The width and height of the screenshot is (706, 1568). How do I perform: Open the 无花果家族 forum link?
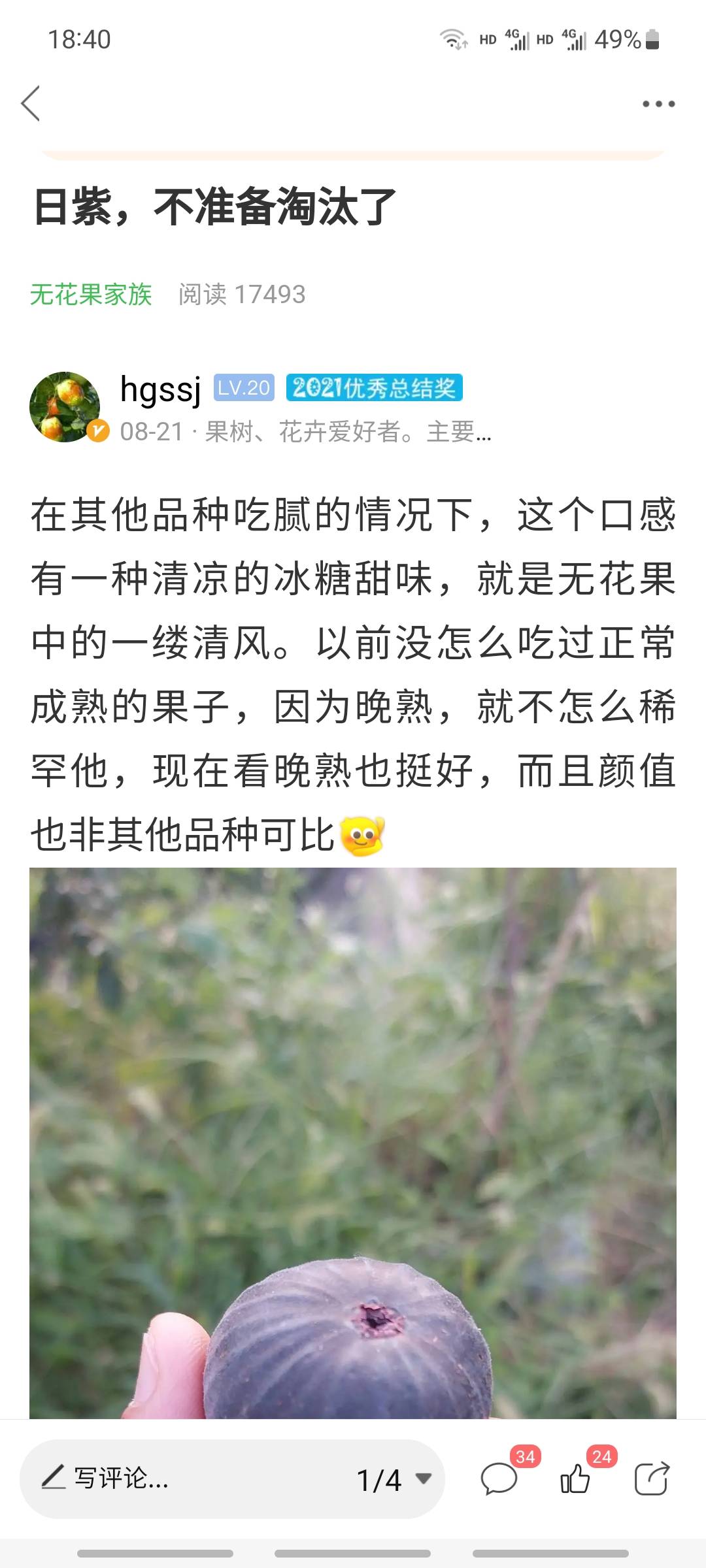[91, 295]
